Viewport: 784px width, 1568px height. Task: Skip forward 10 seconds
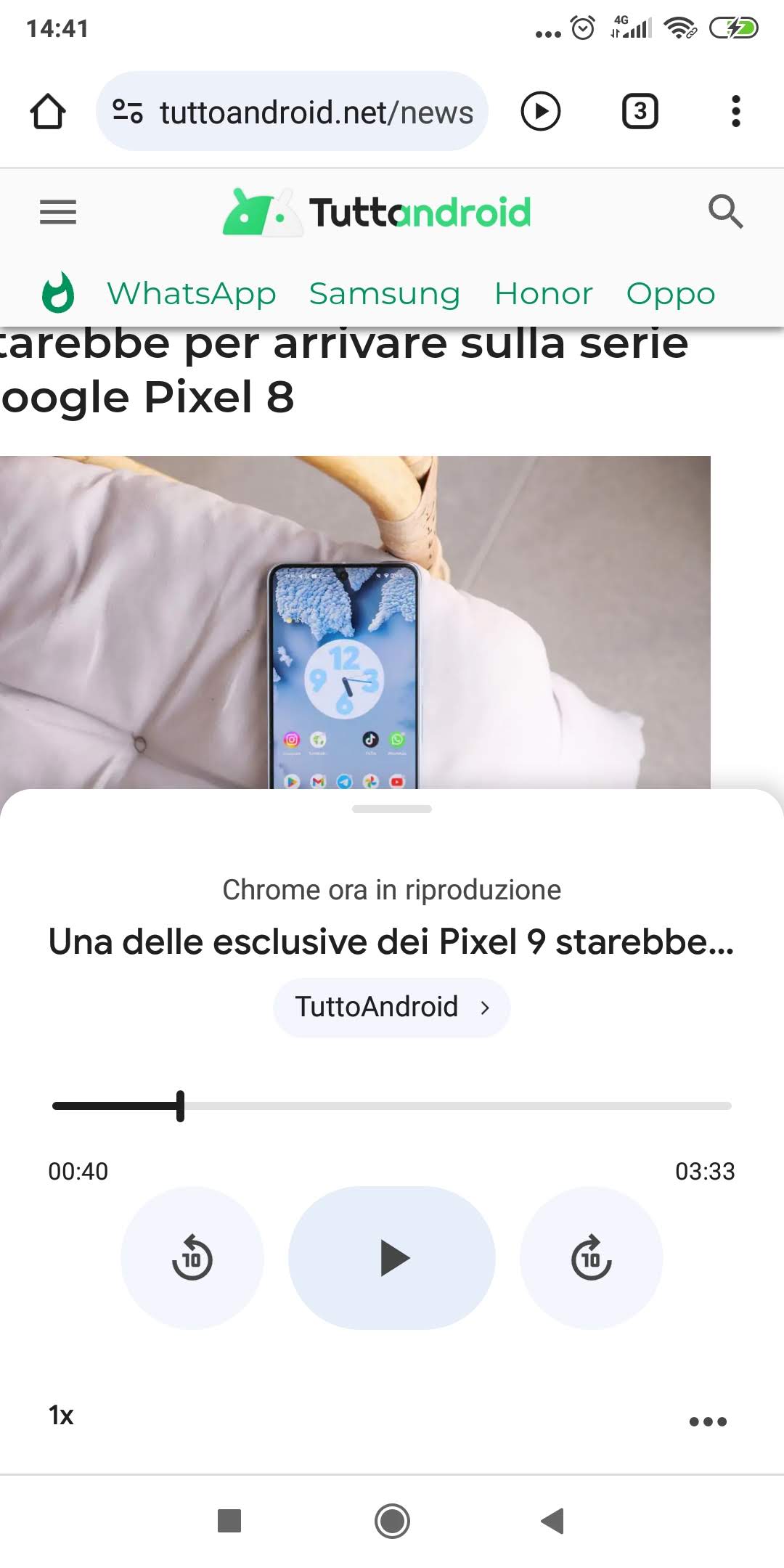click(x=592, y=1258)
